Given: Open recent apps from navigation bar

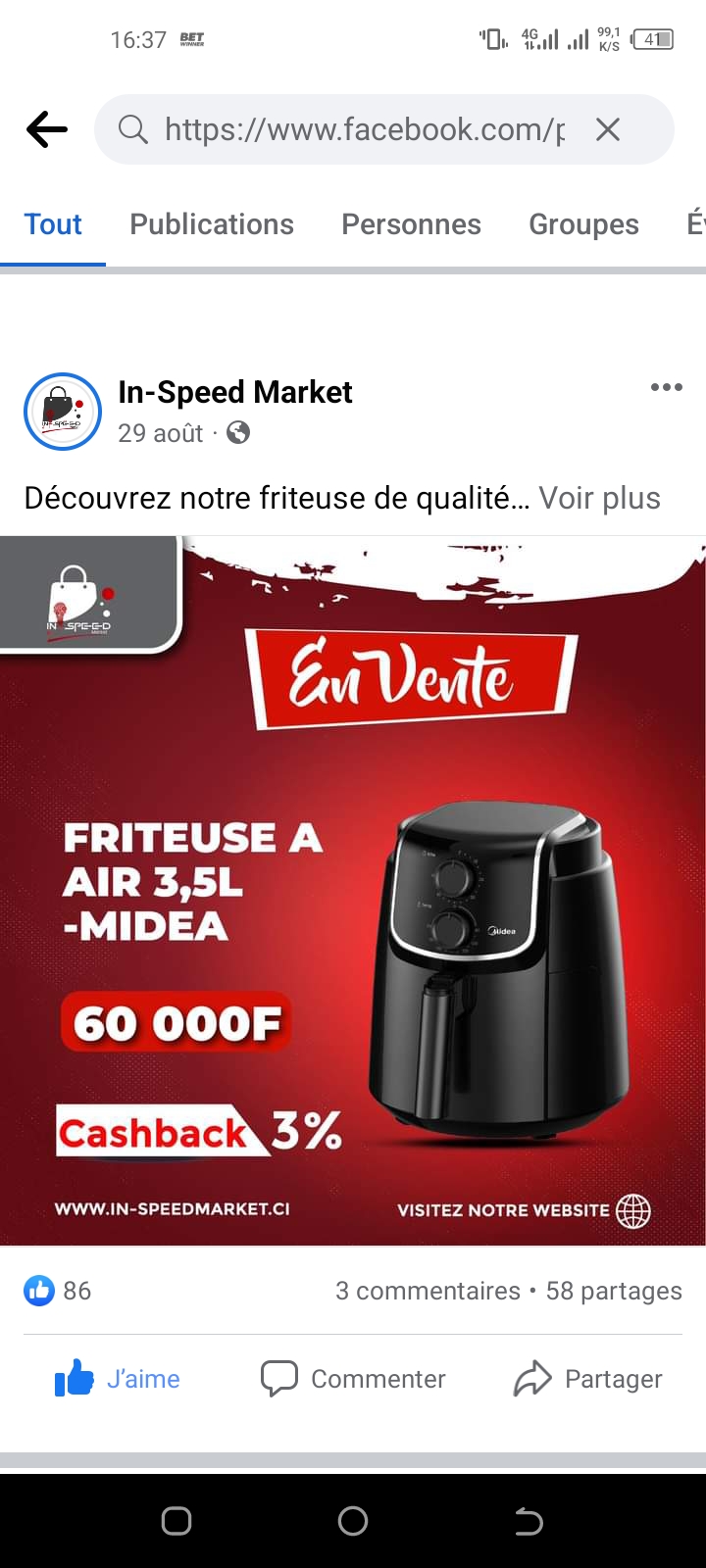Looking at the screenshot, I should coord(176,1521).
